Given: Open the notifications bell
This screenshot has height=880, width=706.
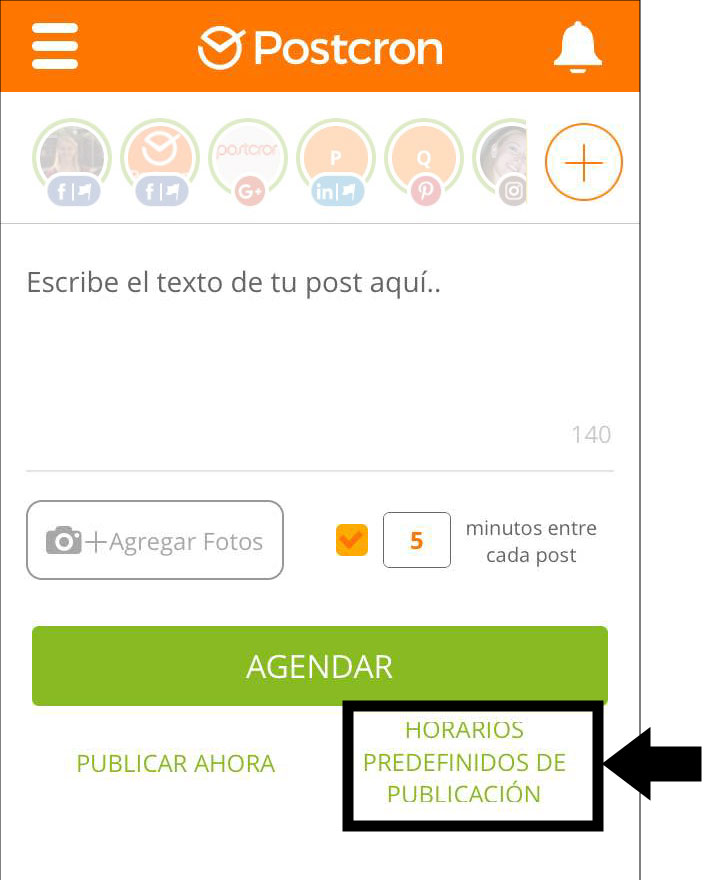Looking at the screenshot, I should pyautogui.click(x=578, y=46).
